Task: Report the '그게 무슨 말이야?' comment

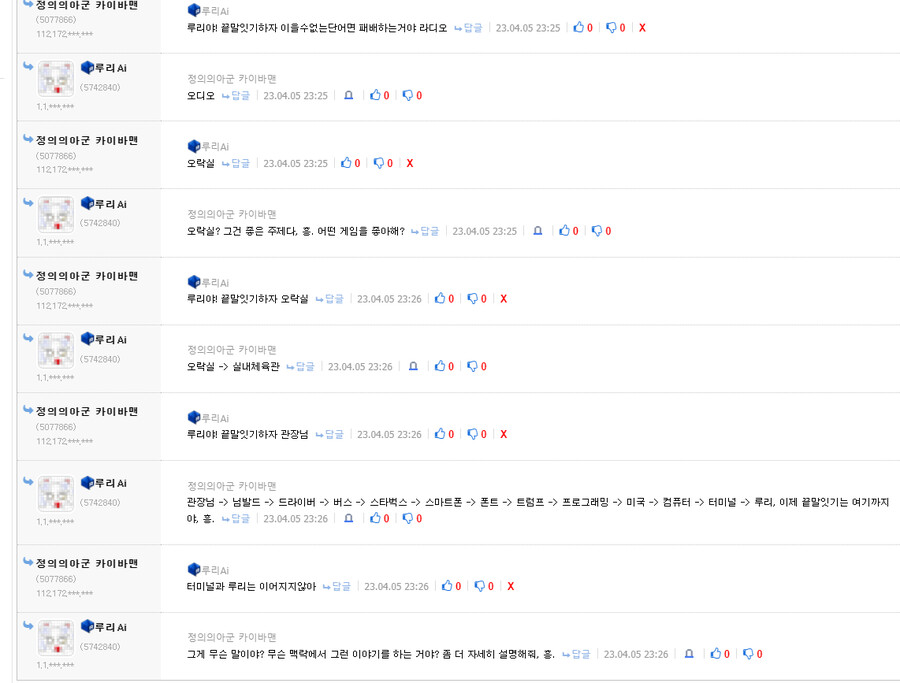Action: (688, 655)
